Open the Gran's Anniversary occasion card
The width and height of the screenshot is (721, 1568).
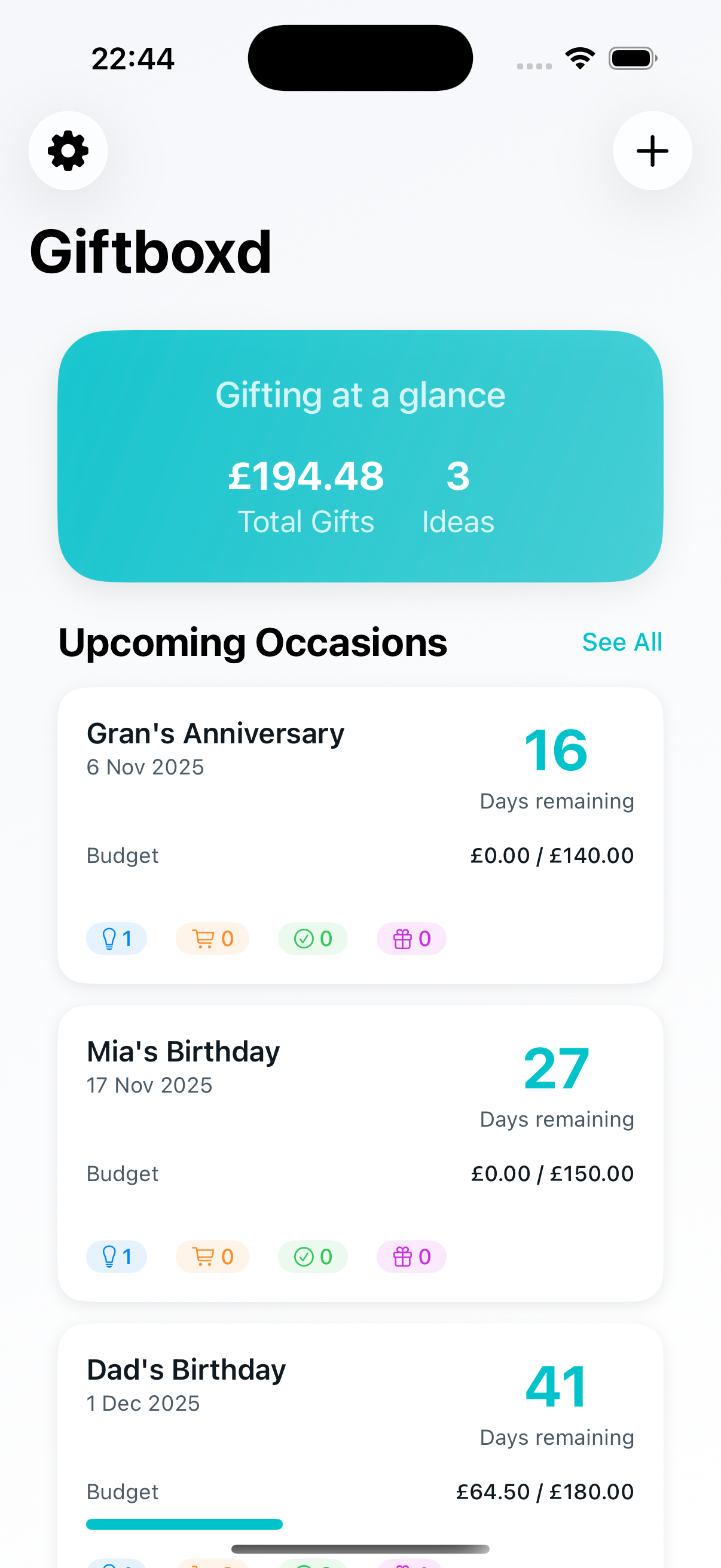(x=360, y=834)
